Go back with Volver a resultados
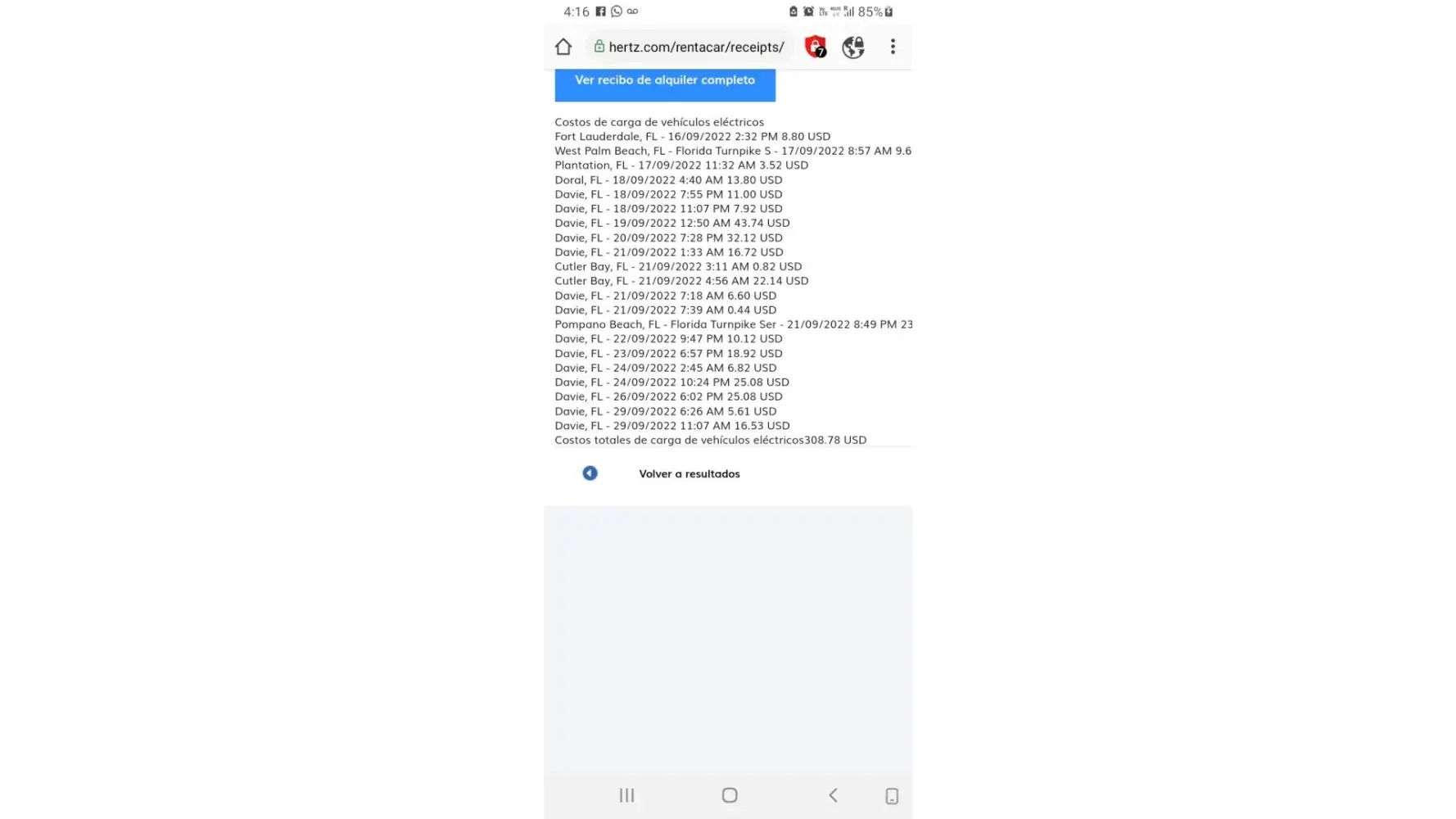The image size is (1456, 819). [x=689, y=473]
